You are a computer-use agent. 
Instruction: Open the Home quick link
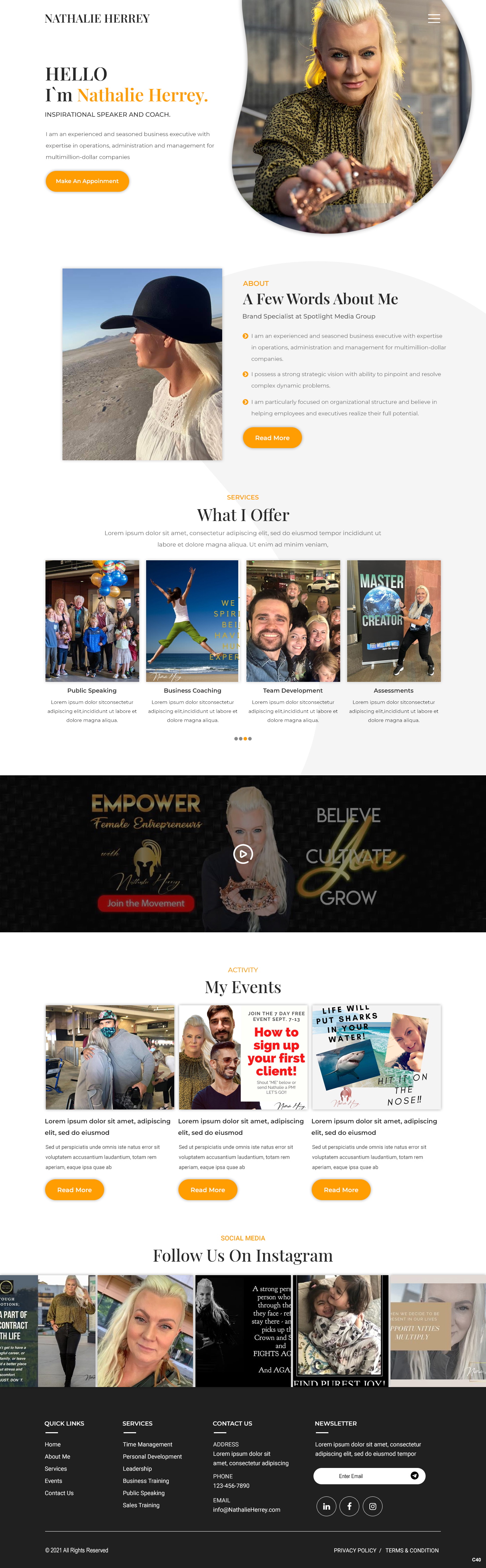pos(53,1444)
